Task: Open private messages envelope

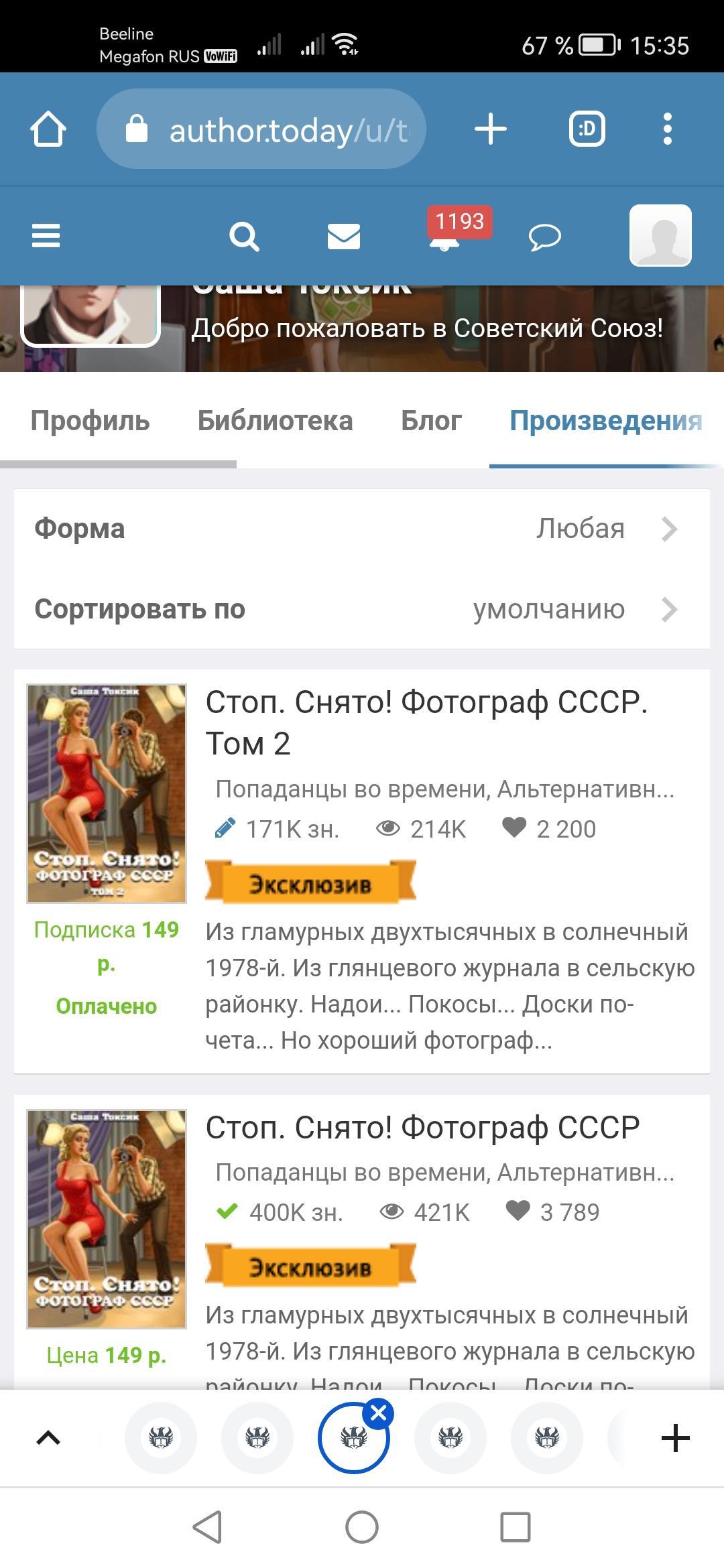Action: click(x=343, y=237)
